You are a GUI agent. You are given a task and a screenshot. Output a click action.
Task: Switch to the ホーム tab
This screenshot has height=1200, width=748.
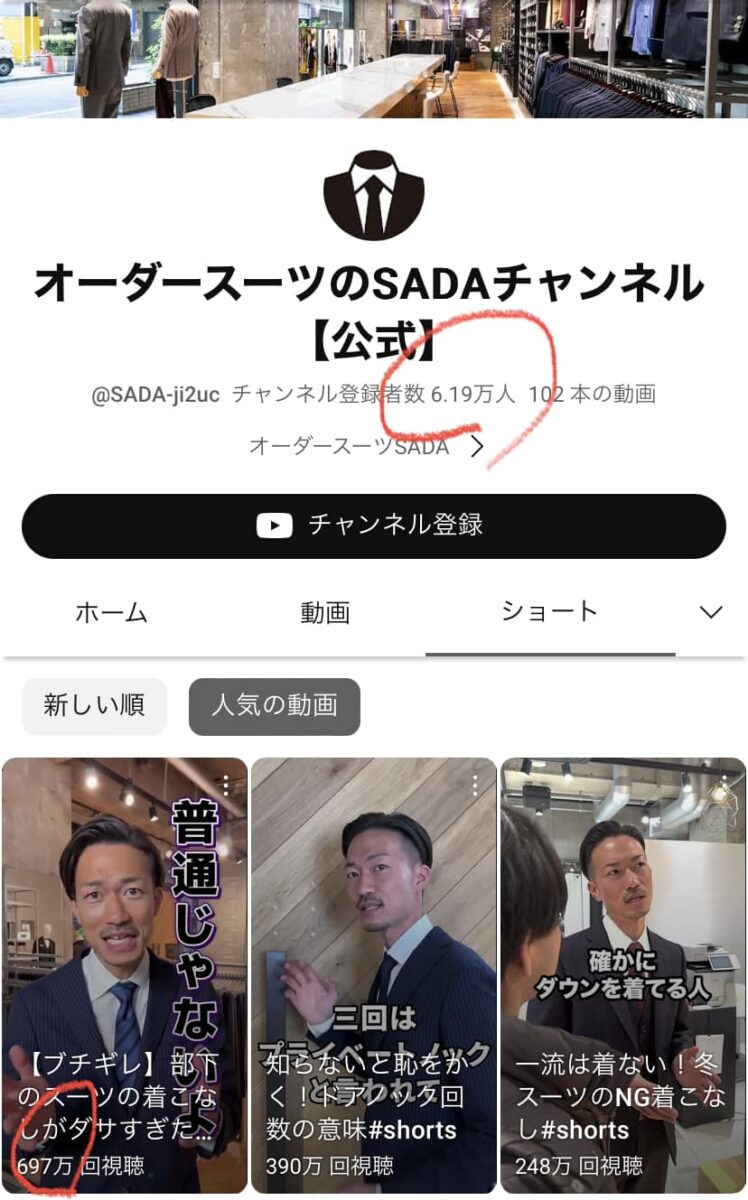(x=111, y=613)
